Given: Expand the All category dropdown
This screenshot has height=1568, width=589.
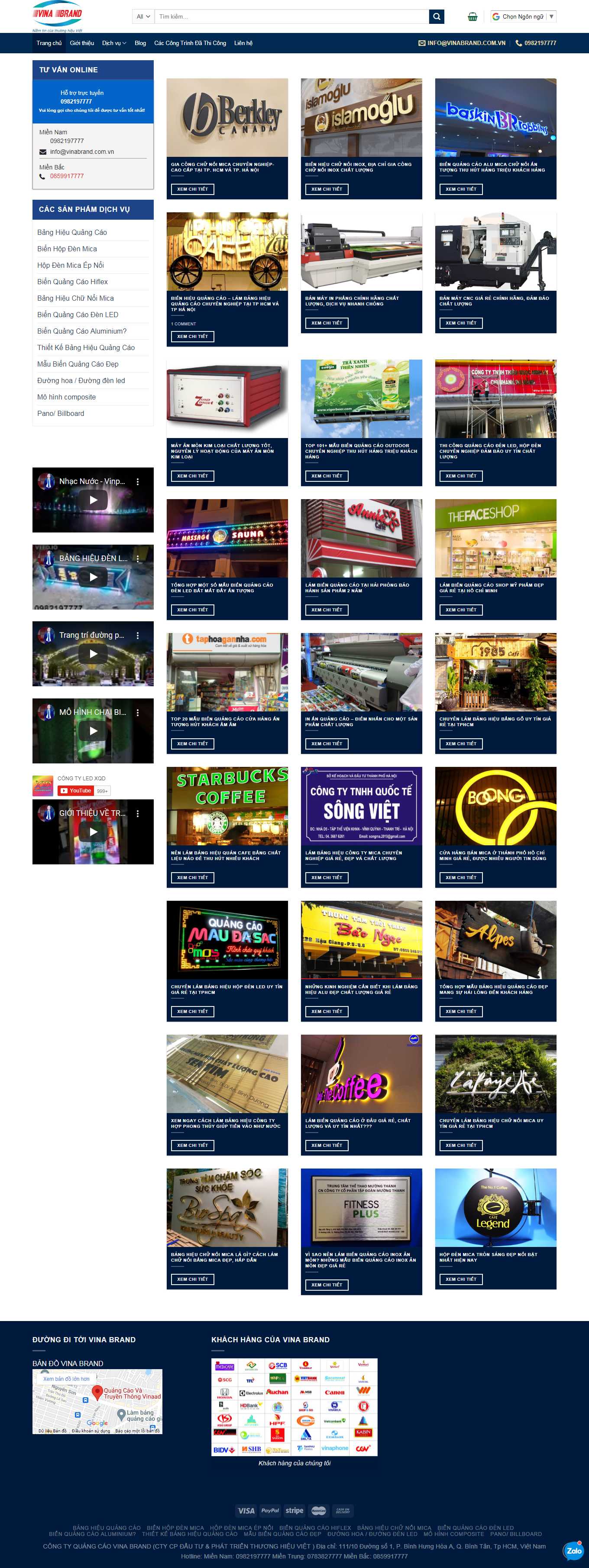Looking at the screenshot, I should 143,16.
